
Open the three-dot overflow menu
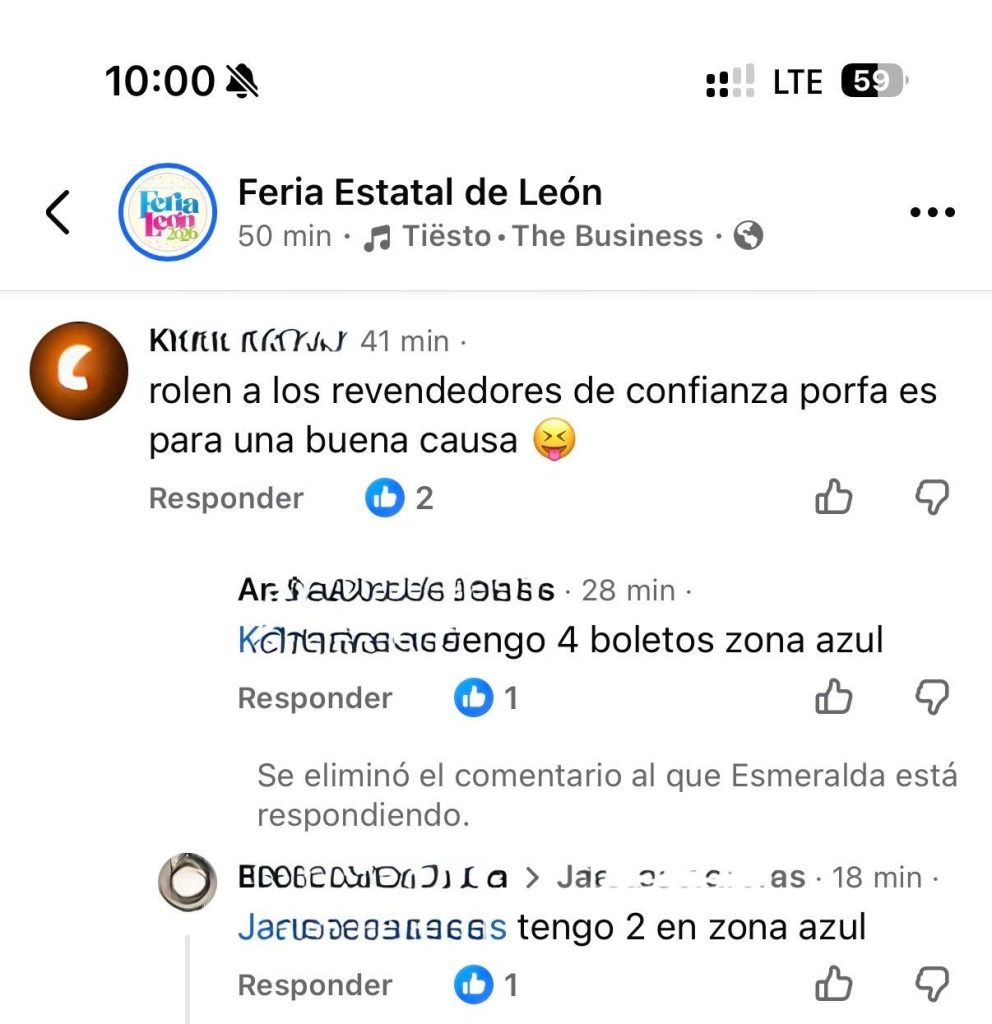pos(932,212)
